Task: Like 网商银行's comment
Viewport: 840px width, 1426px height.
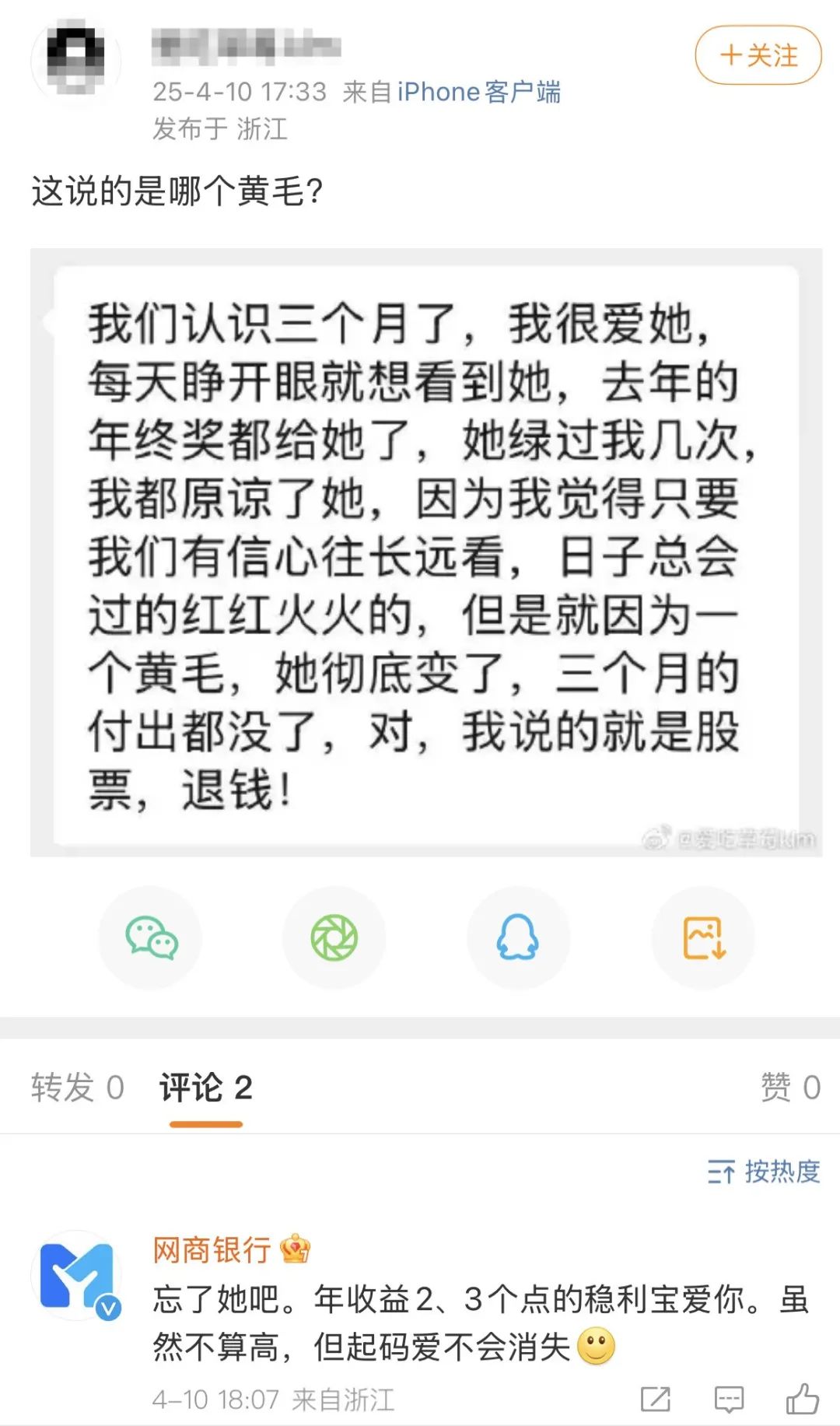Action: [x=802, y=1399]
